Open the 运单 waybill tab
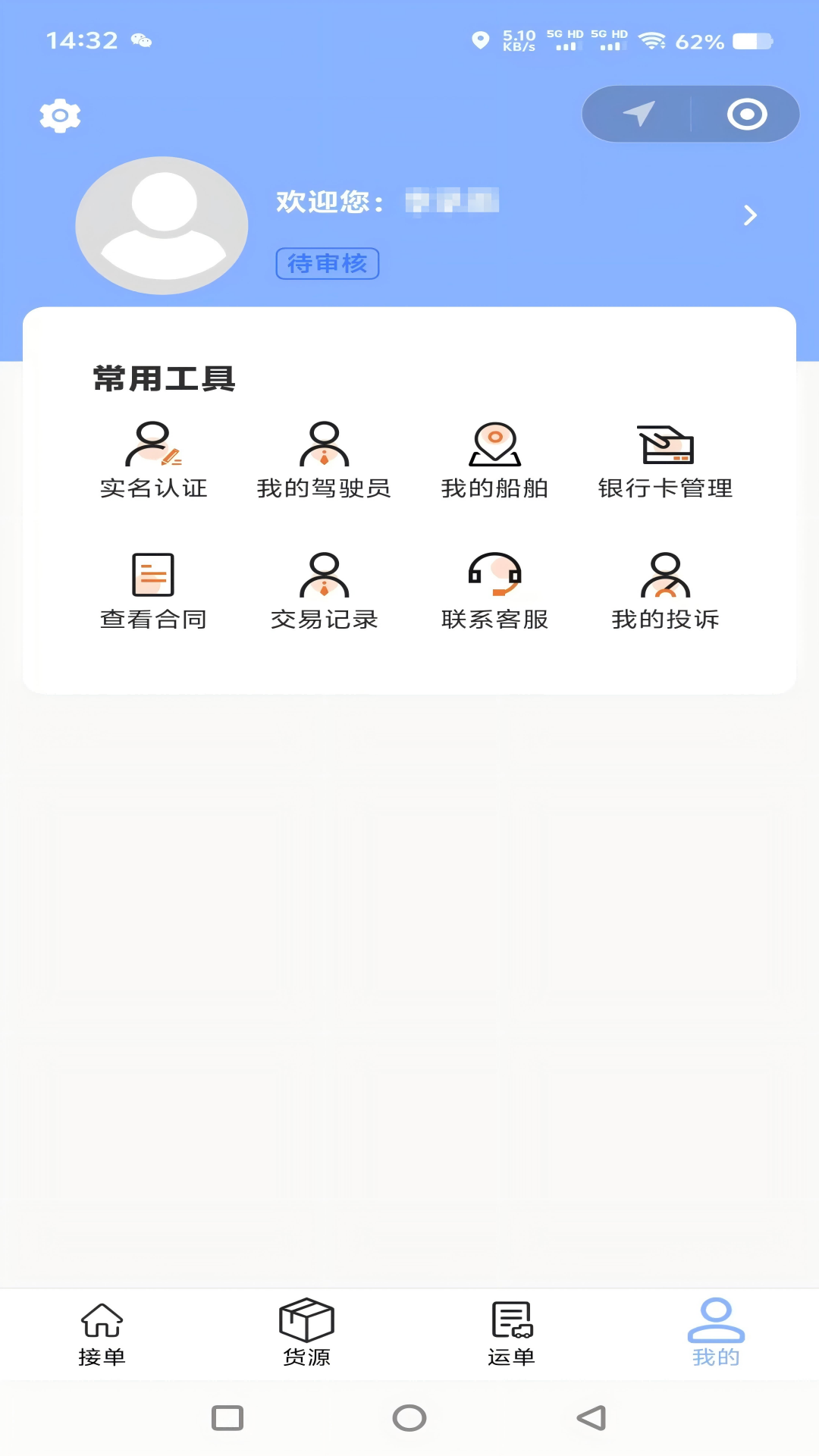 (x=512, y=1335)
